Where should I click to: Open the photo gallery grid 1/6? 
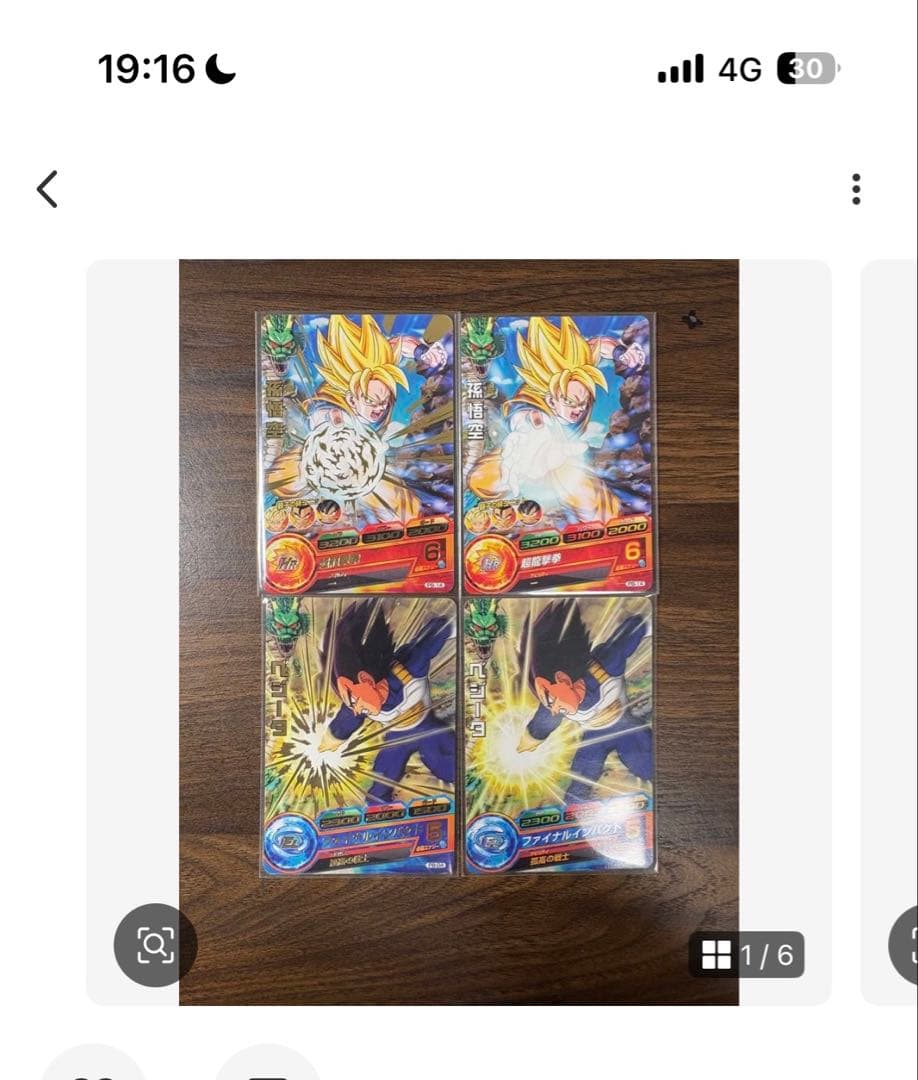tap(746, 955)
